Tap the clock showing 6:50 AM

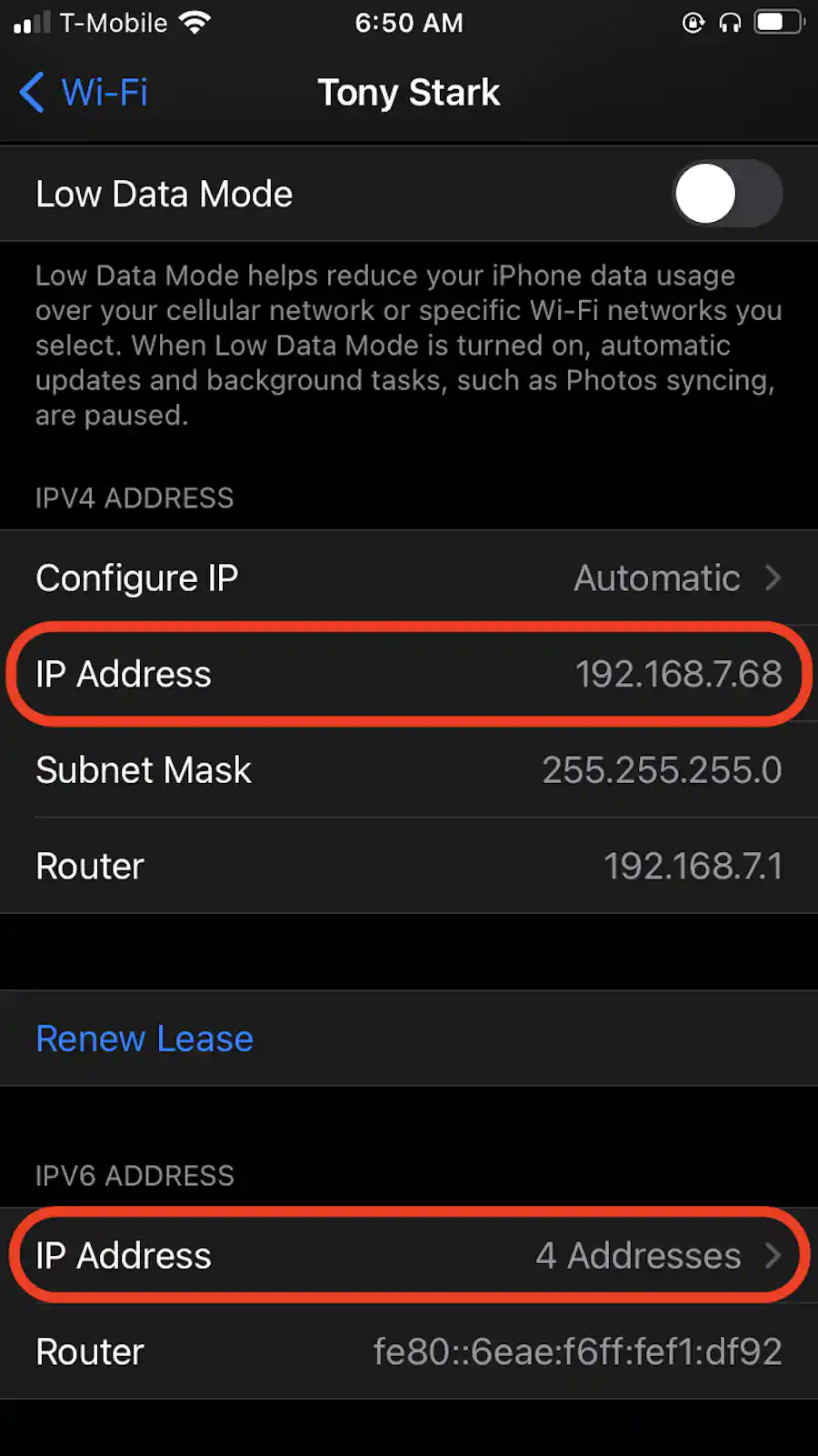[x=409, y=23]
